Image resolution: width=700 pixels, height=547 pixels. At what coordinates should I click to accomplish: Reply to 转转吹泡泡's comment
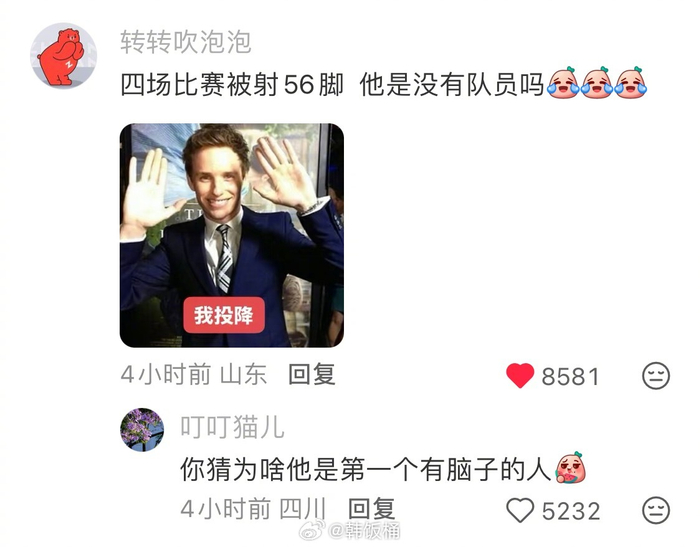coord(311,374)
